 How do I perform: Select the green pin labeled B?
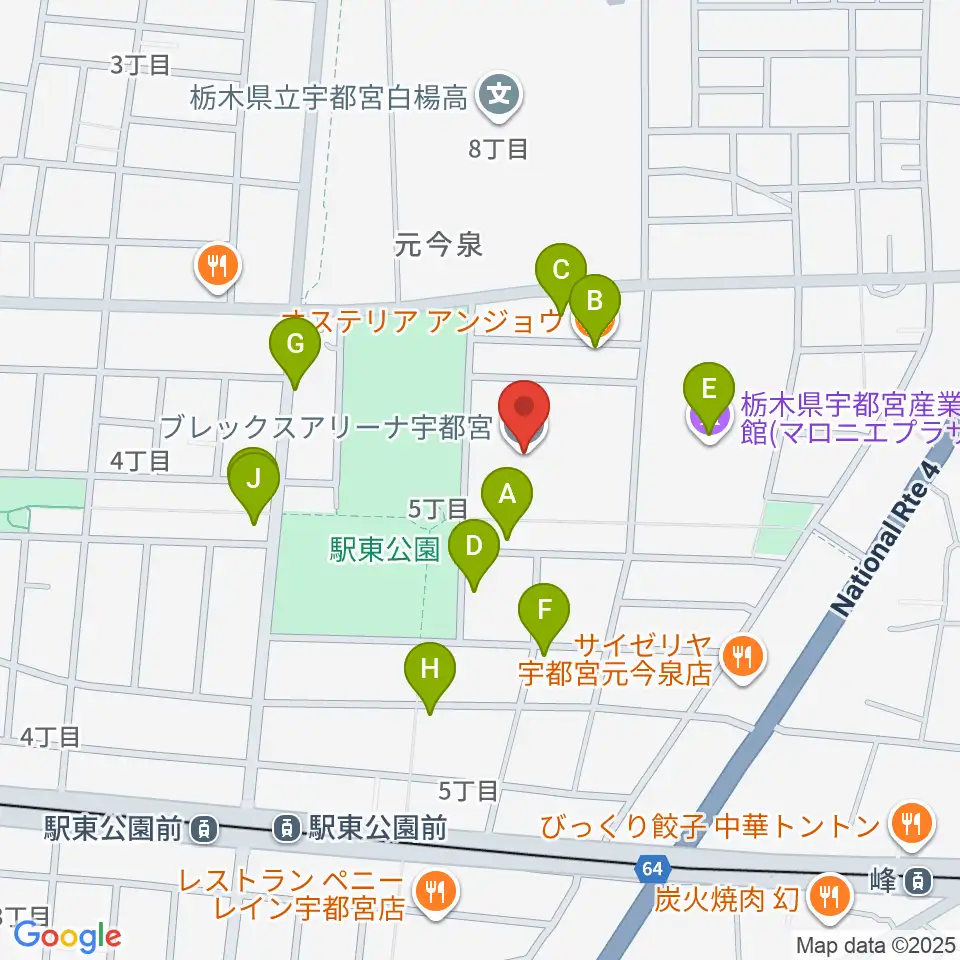[x=595, y=302]
